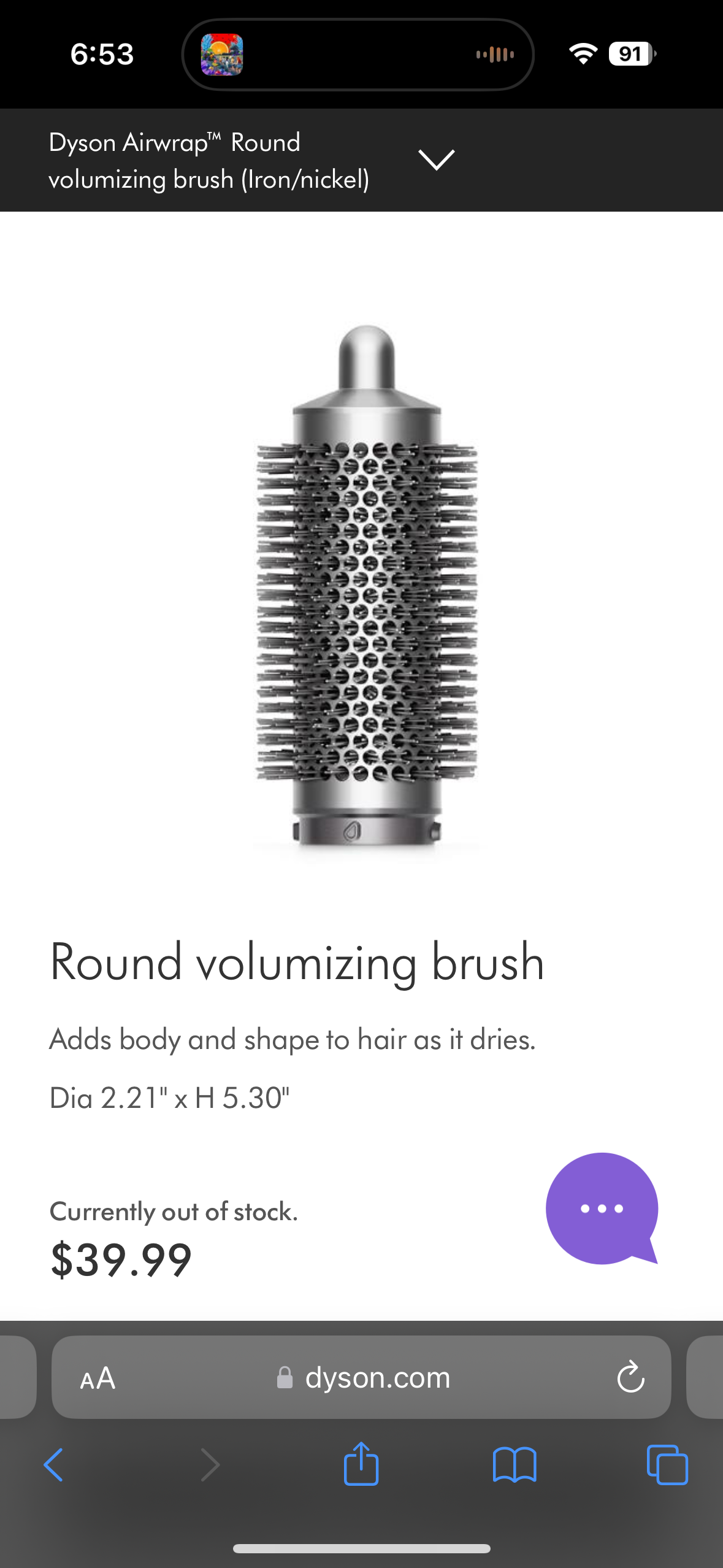Reload the current page
The width and height of the screenshot is (723, 1568).
(630, 1378)
